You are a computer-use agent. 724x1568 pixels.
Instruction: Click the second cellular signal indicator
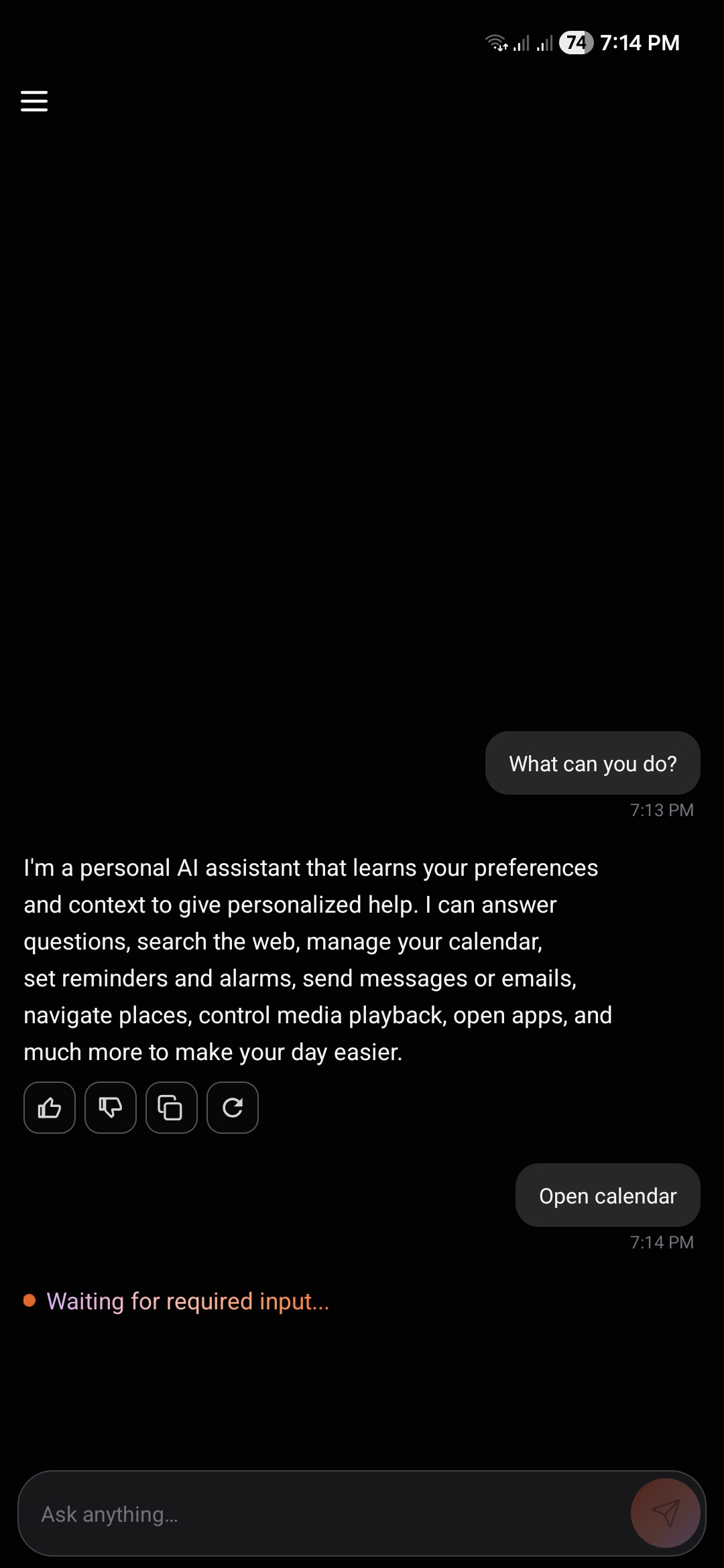(544, 42)
